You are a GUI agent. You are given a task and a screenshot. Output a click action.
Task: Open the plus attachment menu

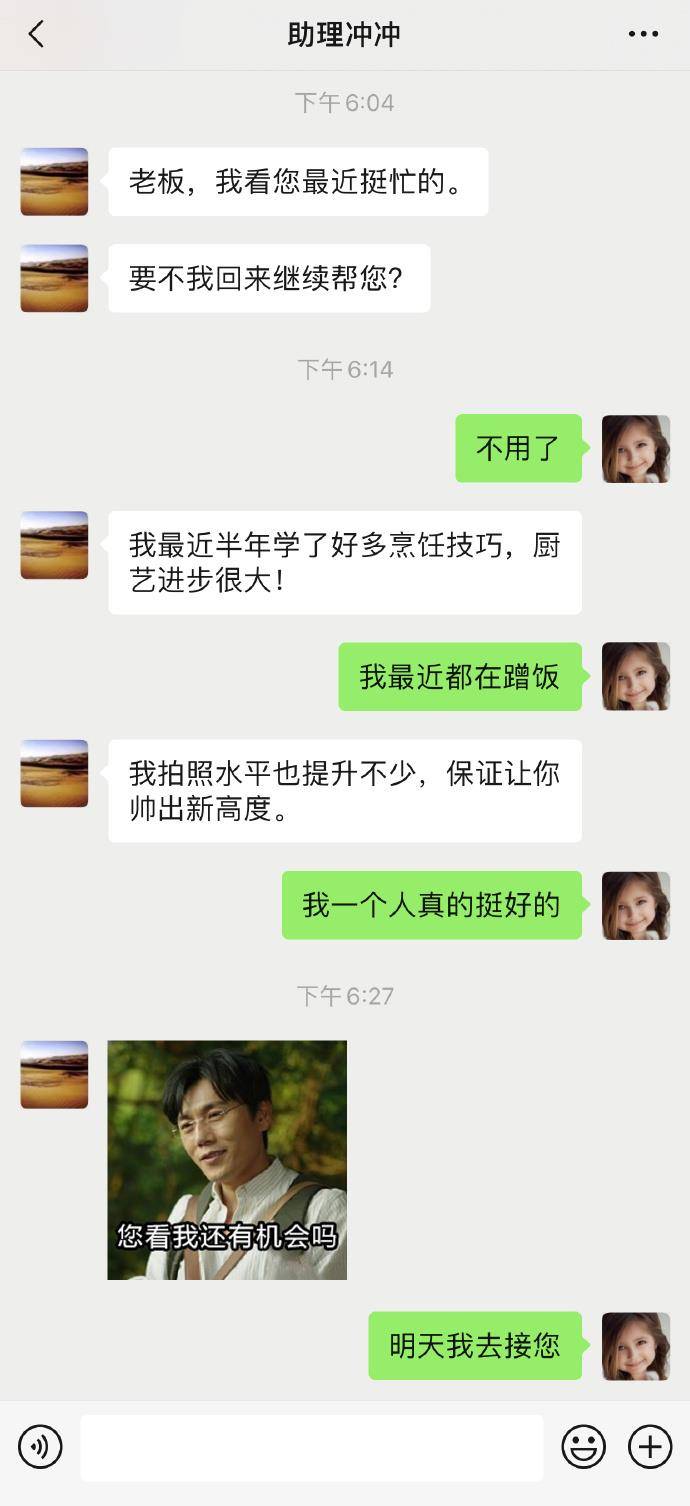pyautogui.click(x=650, y=1447)
